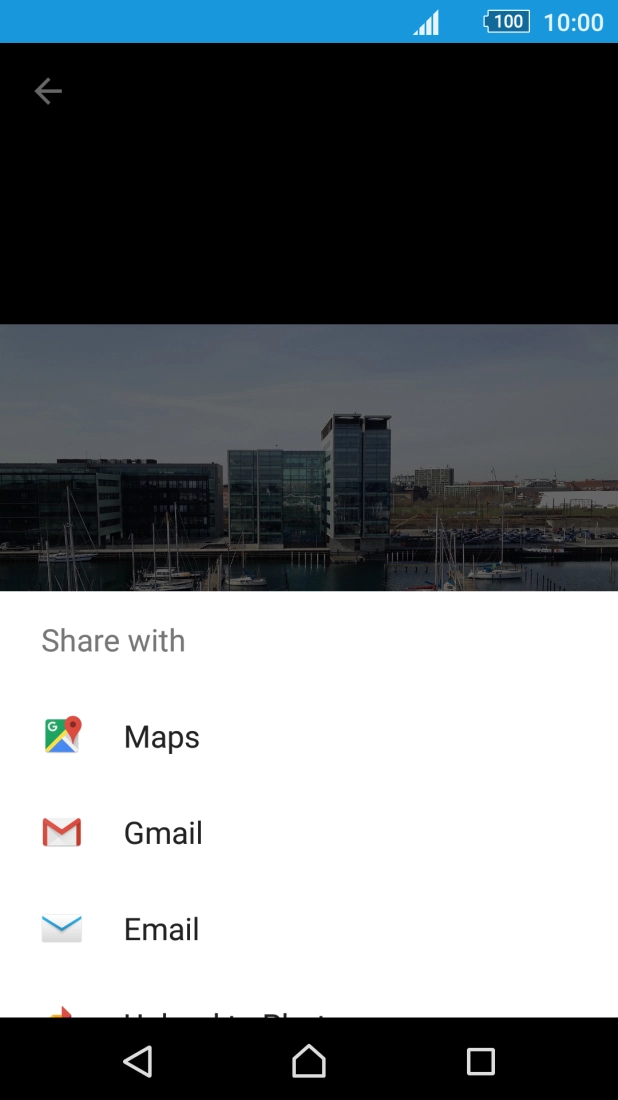Viewport: 618px width, 1100px height.
Task: Choose Email in the share list
Action: click(309, 929)
